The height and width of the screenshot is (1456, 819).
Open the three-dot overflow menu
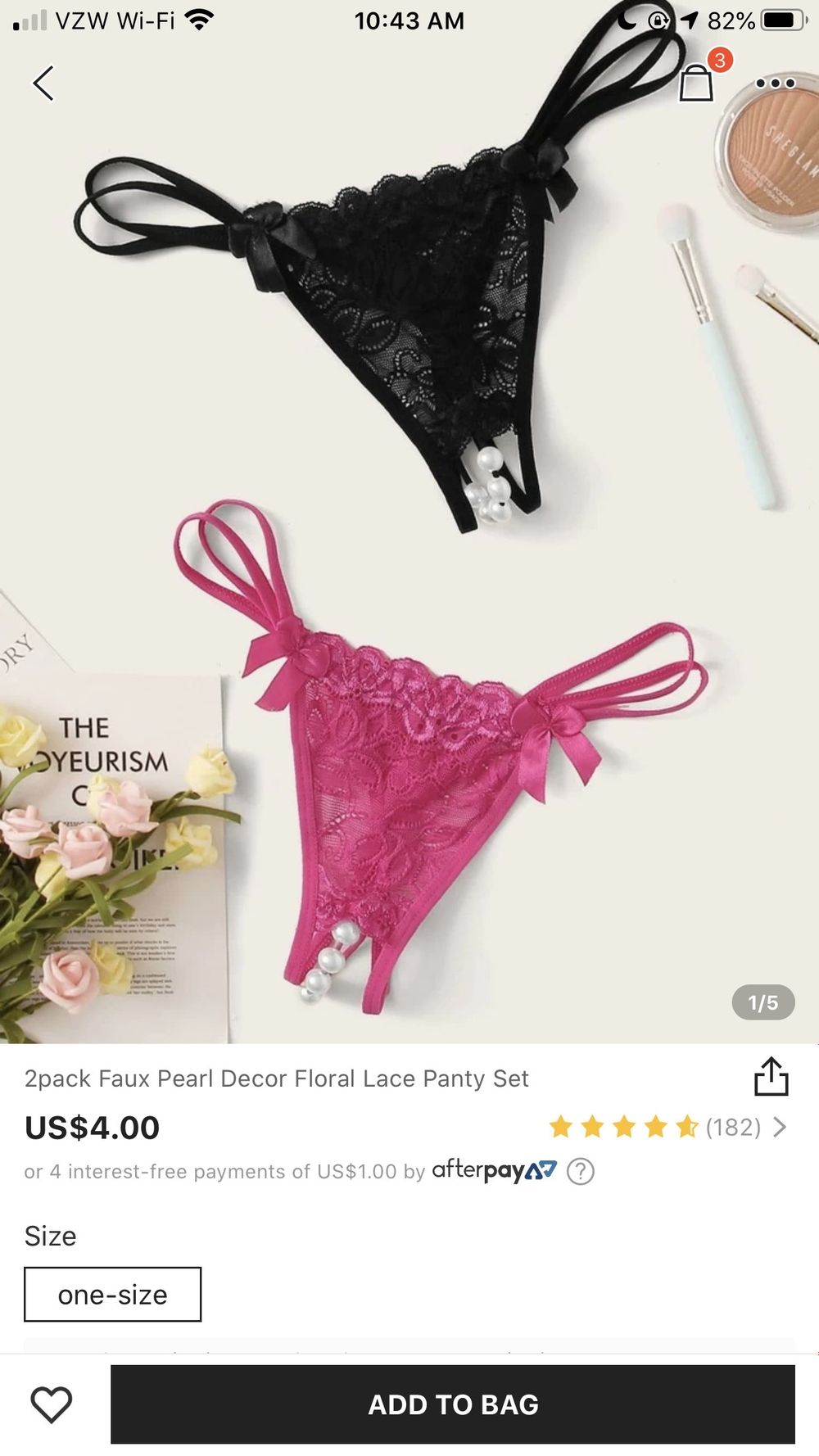point(775,83)
